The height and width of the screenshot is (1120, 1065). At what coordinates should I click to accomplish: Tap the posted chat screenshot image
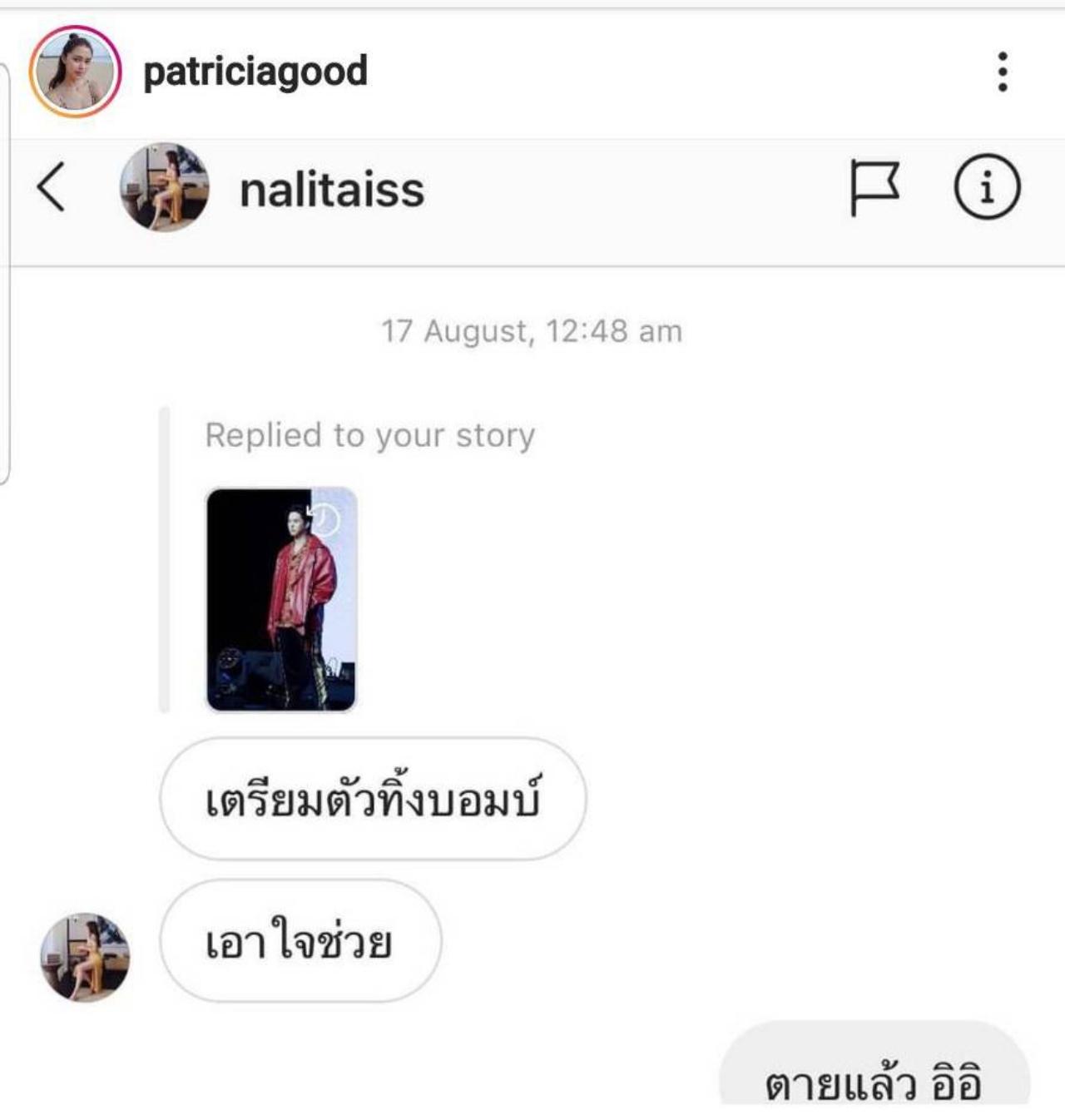(532, 632)
